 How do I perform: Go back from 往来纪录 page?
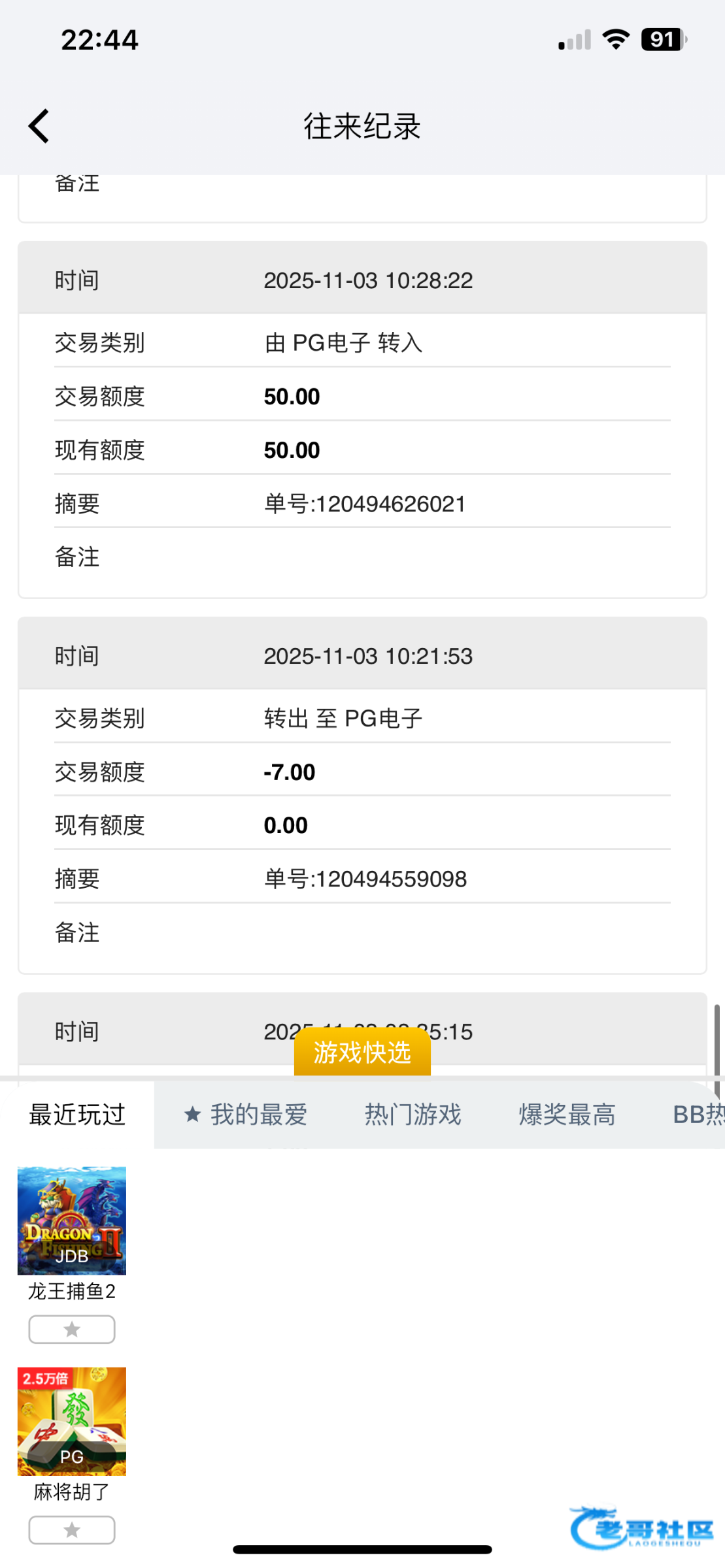(x=39, y=125)
